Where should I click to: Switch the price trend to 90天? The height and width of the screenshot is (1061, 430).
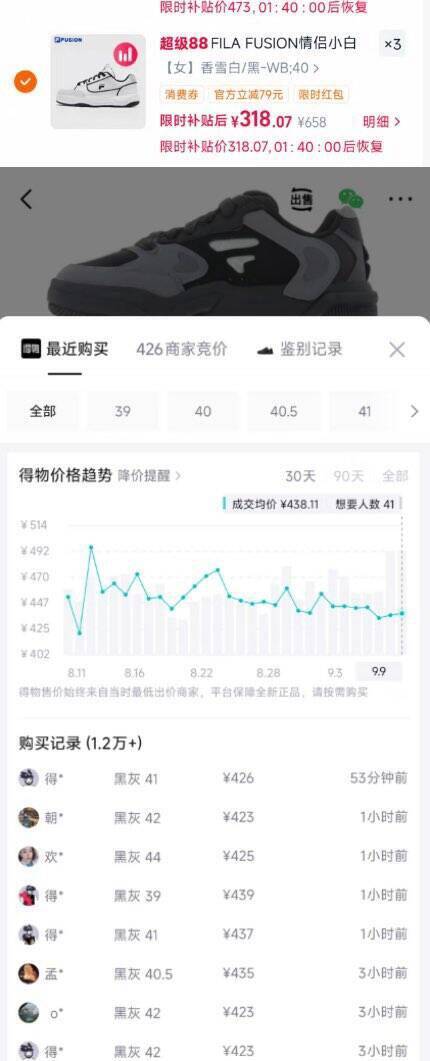[348, 476]
